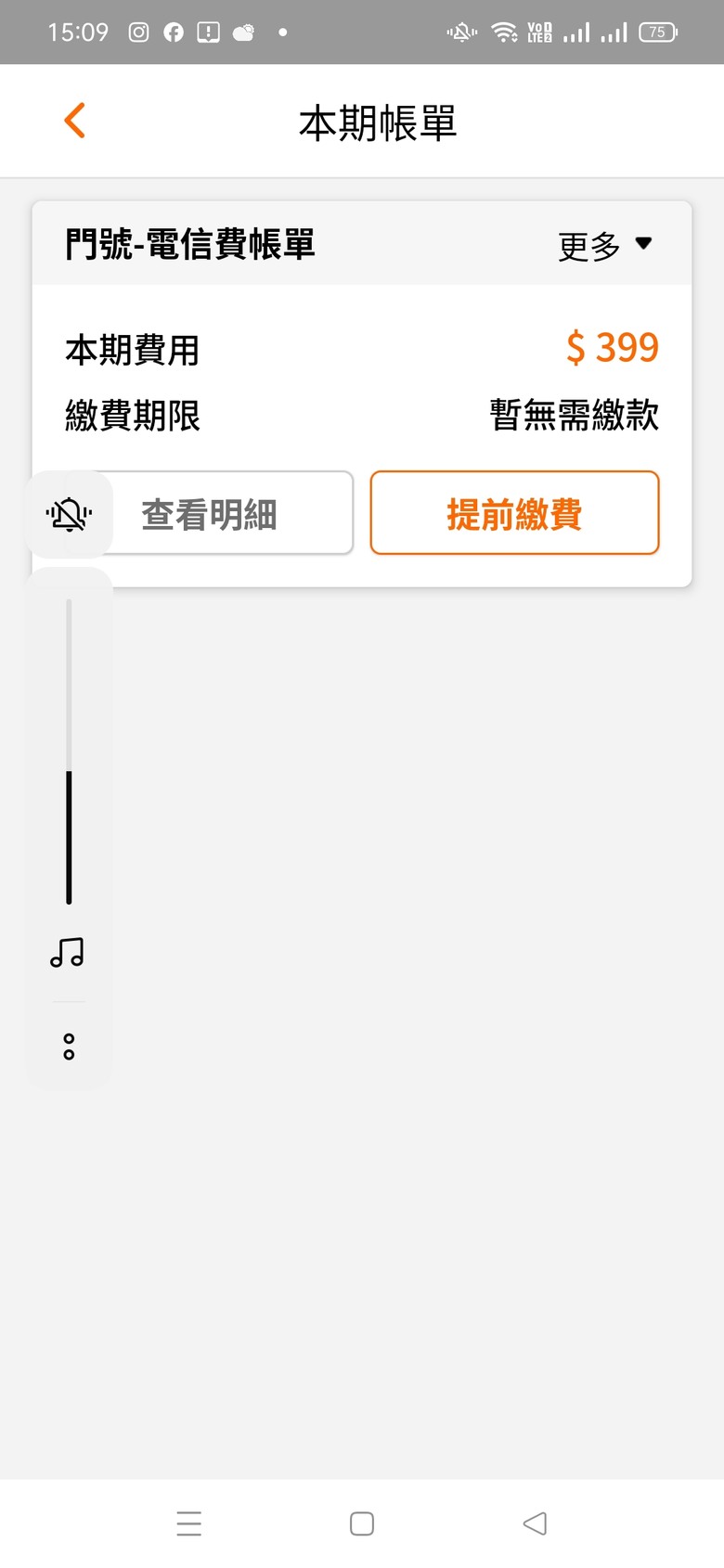Tap 提前繳費 to pay early

[x=514, y=513]
